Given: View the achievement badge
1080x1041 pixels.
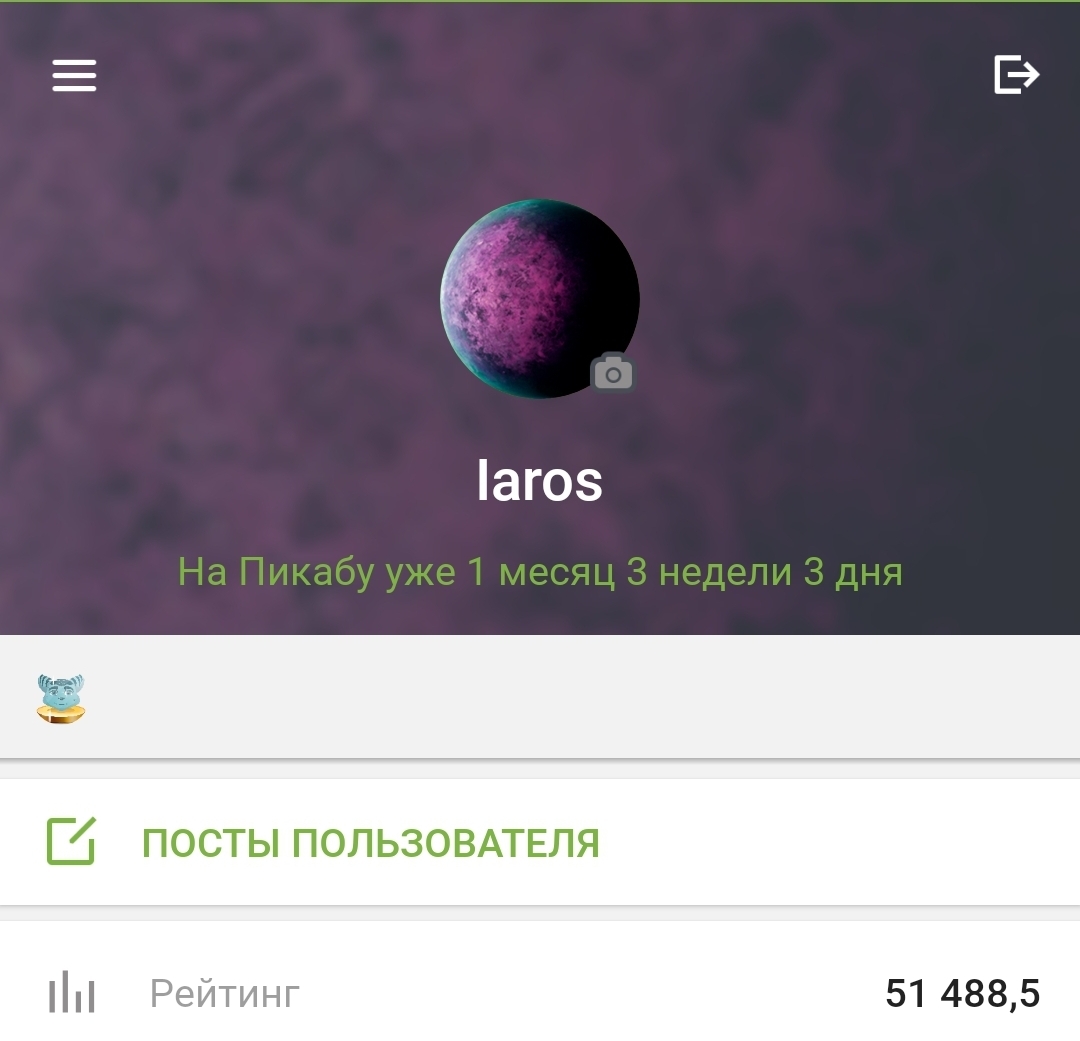Looking at the screenshot, I should 61,699.
